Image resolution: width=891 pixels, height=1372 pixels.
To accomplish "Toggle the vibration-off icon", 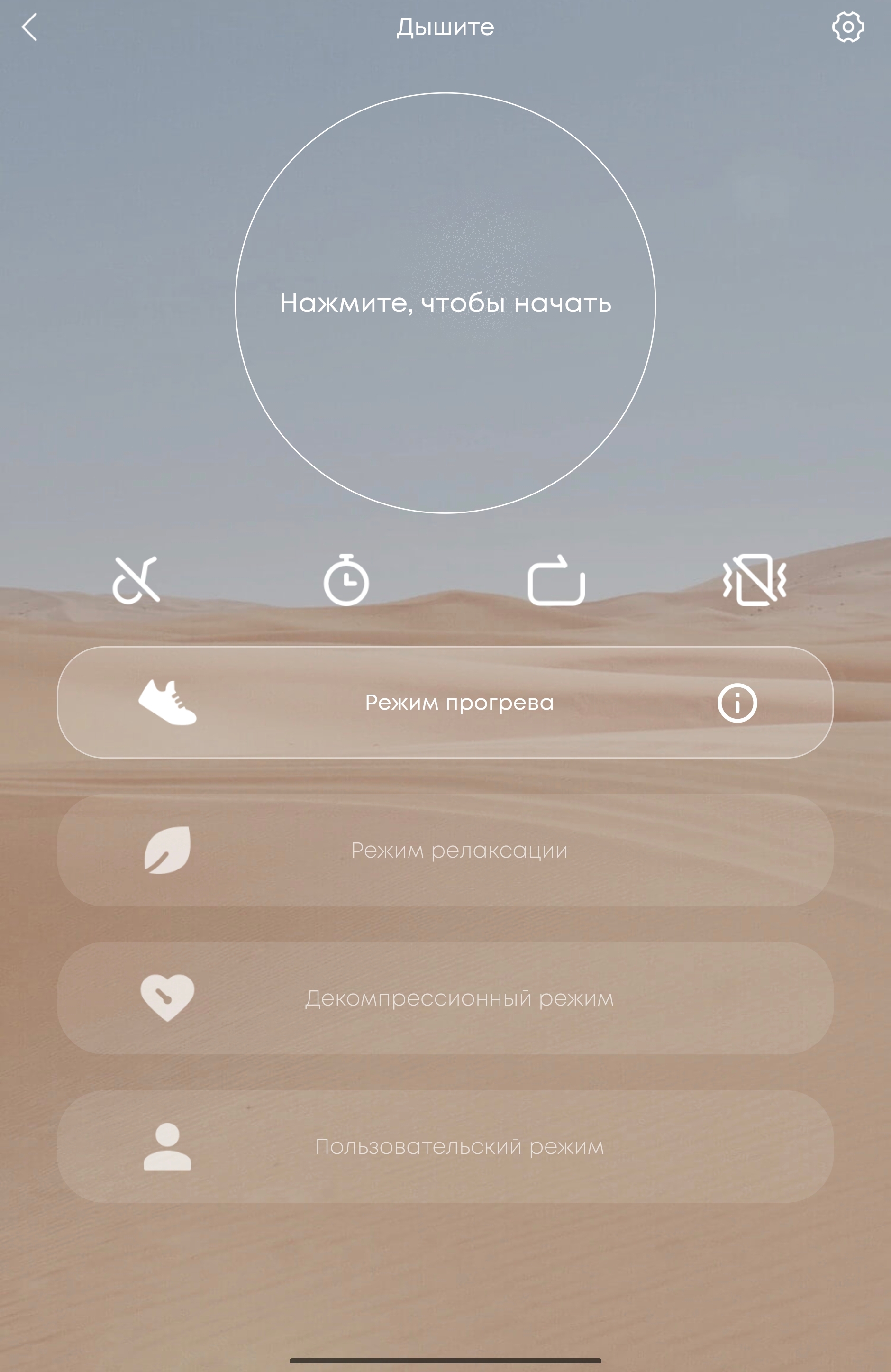I will click(x=755, y=580).
